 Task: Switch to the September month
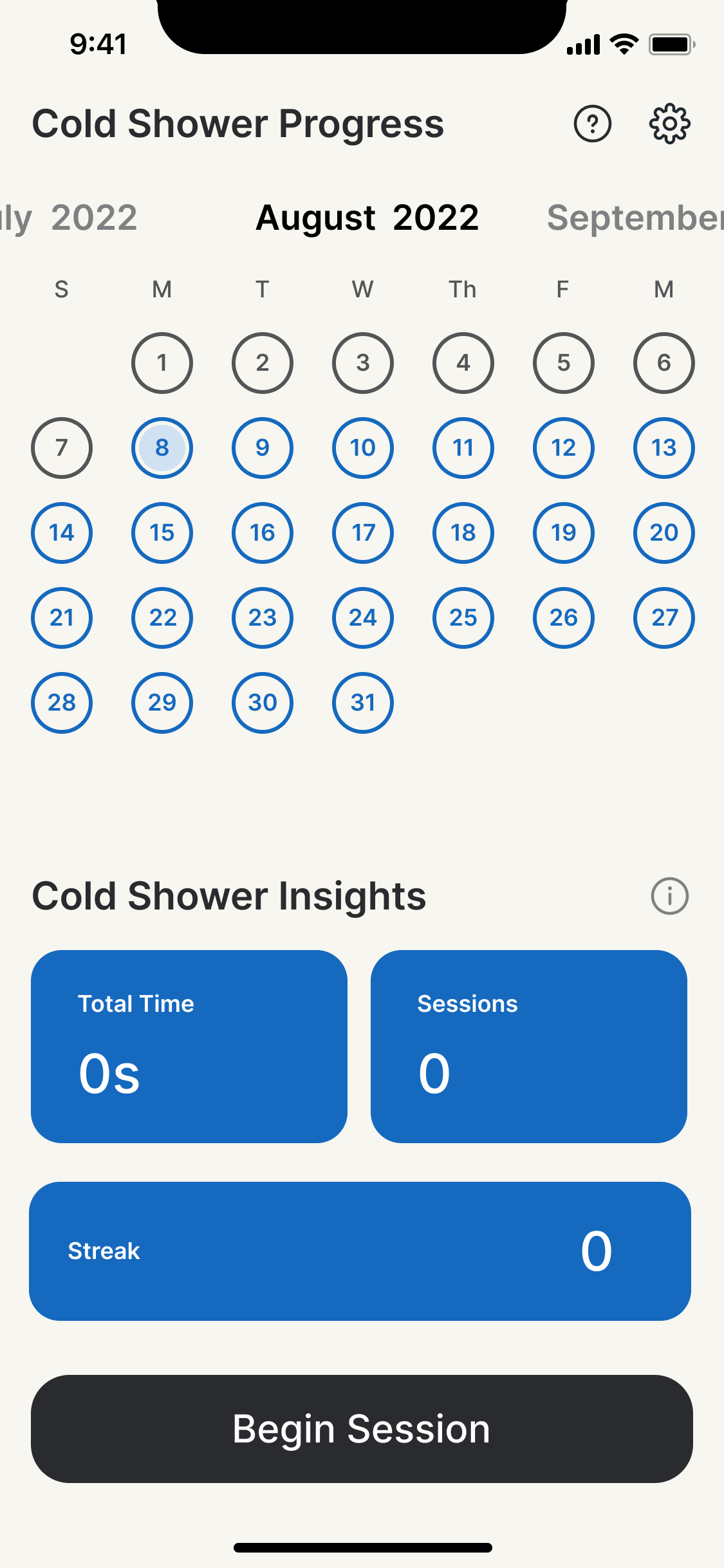pos(635,218)
